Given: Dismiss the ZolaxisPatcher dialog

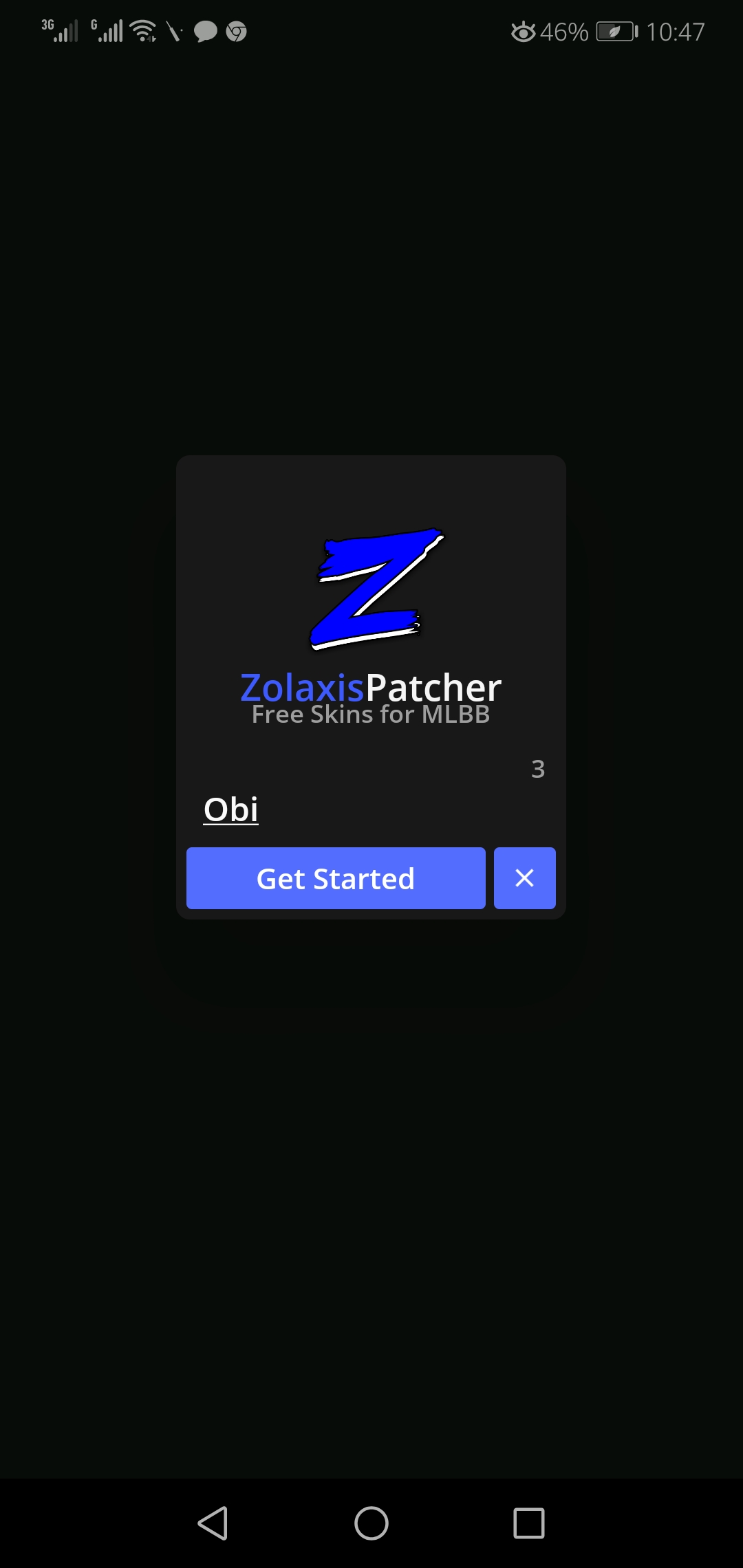Looking at the screenshot, I should coord(524,878).
